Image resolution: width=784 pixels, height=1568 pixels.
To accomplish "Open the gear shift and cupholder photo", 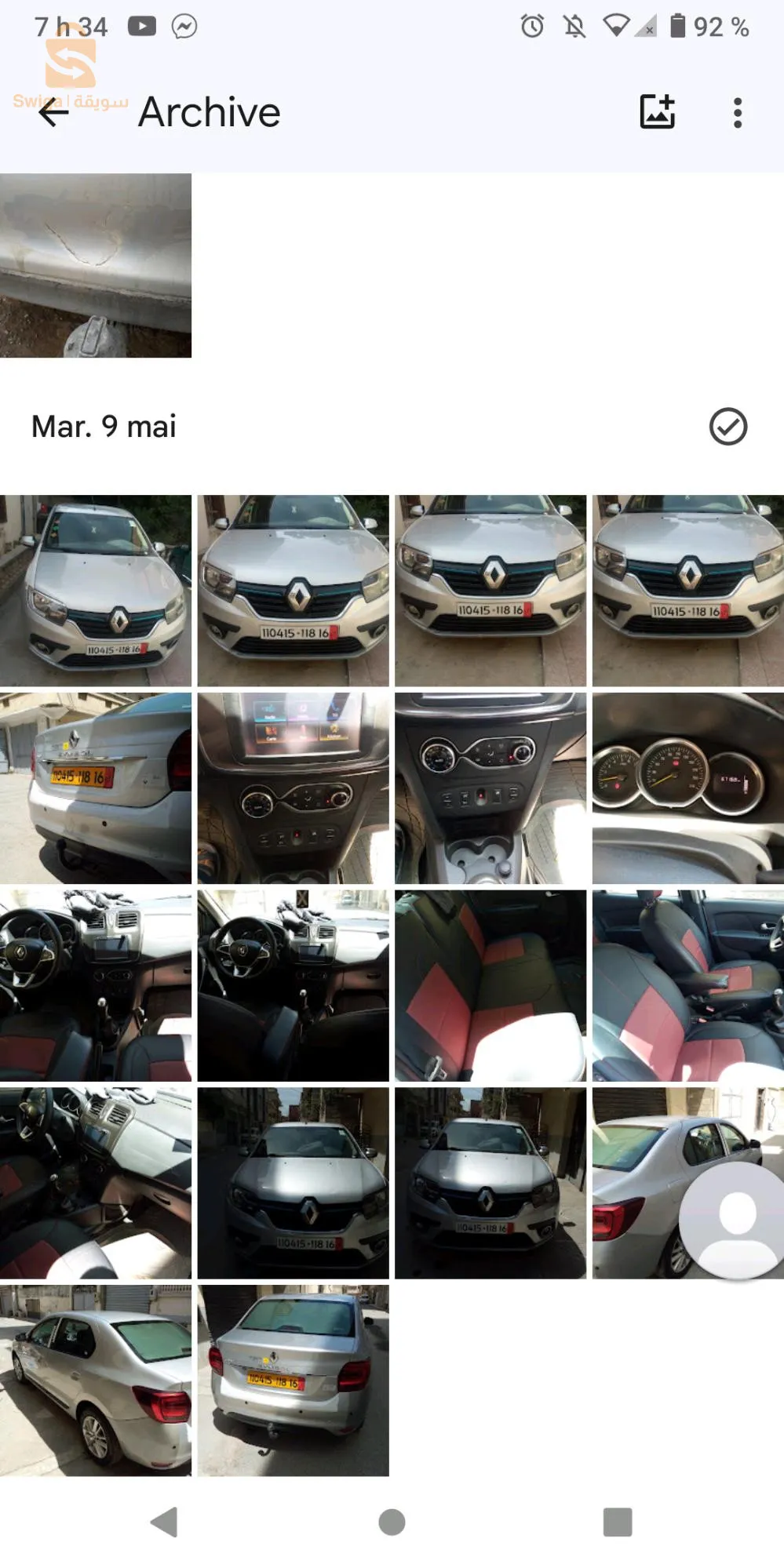I will (x=490, y=788).
